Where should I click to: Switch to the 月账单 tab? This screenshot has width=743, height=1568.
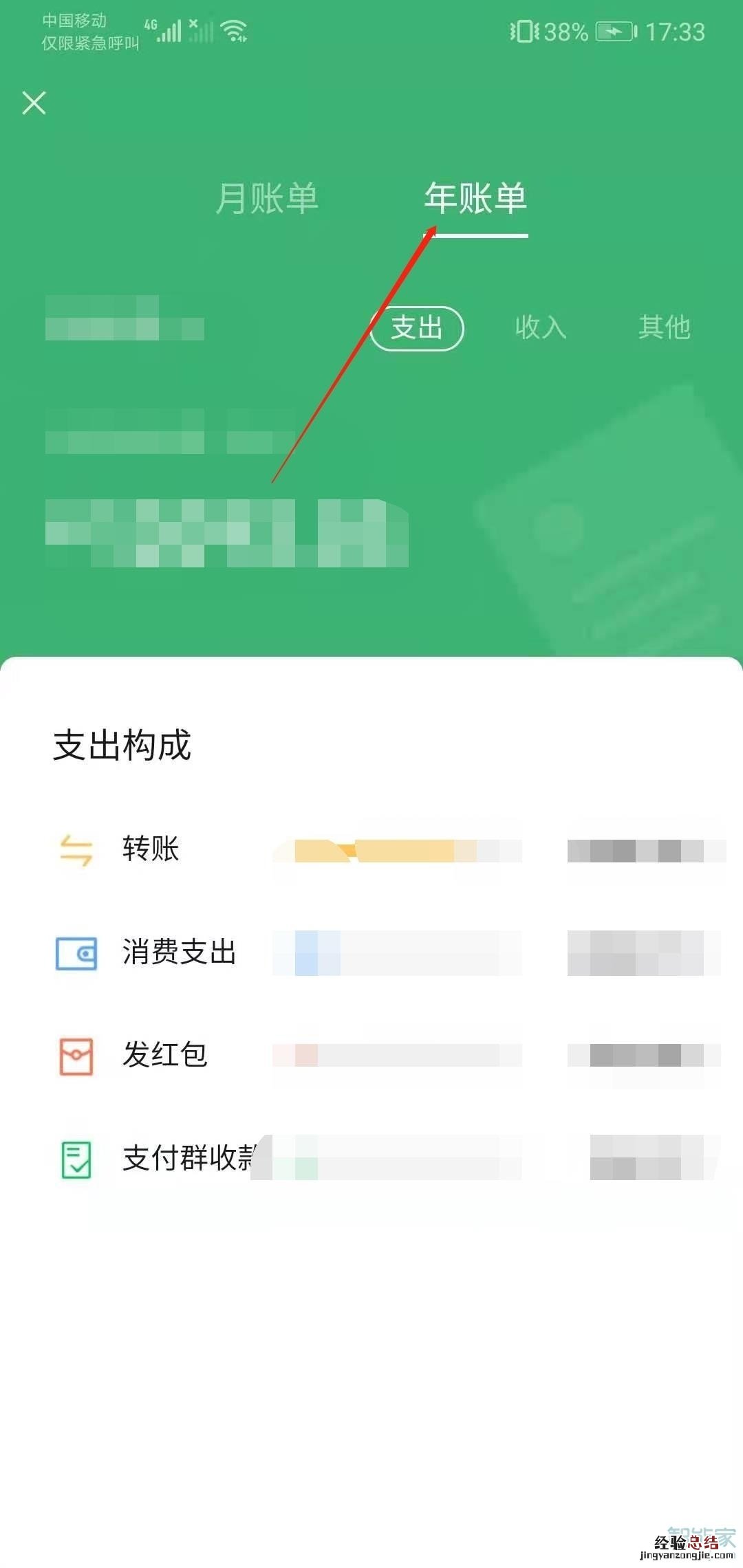pyautogui.click(x=267, y=199)
